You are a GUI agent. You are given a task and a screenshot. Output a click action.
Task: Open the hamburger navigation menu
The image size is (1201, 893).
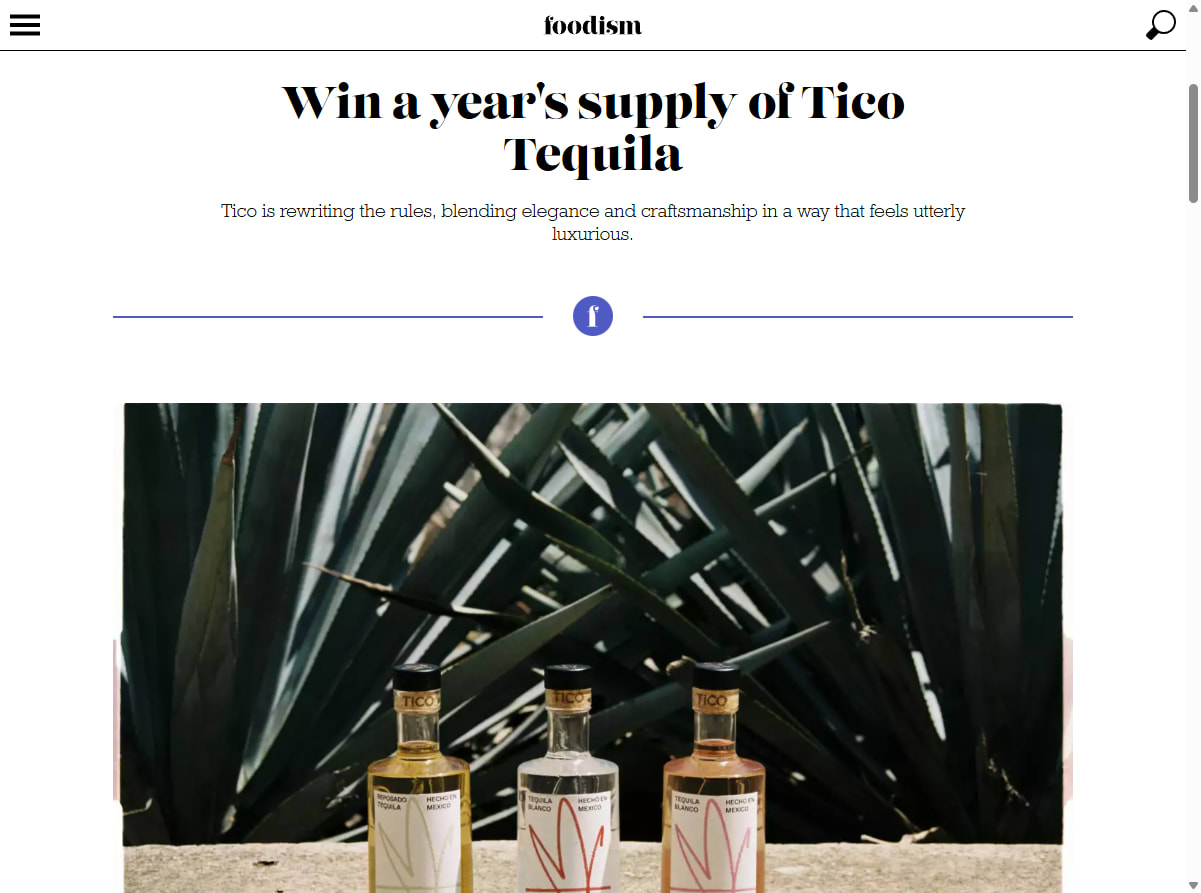25,25
